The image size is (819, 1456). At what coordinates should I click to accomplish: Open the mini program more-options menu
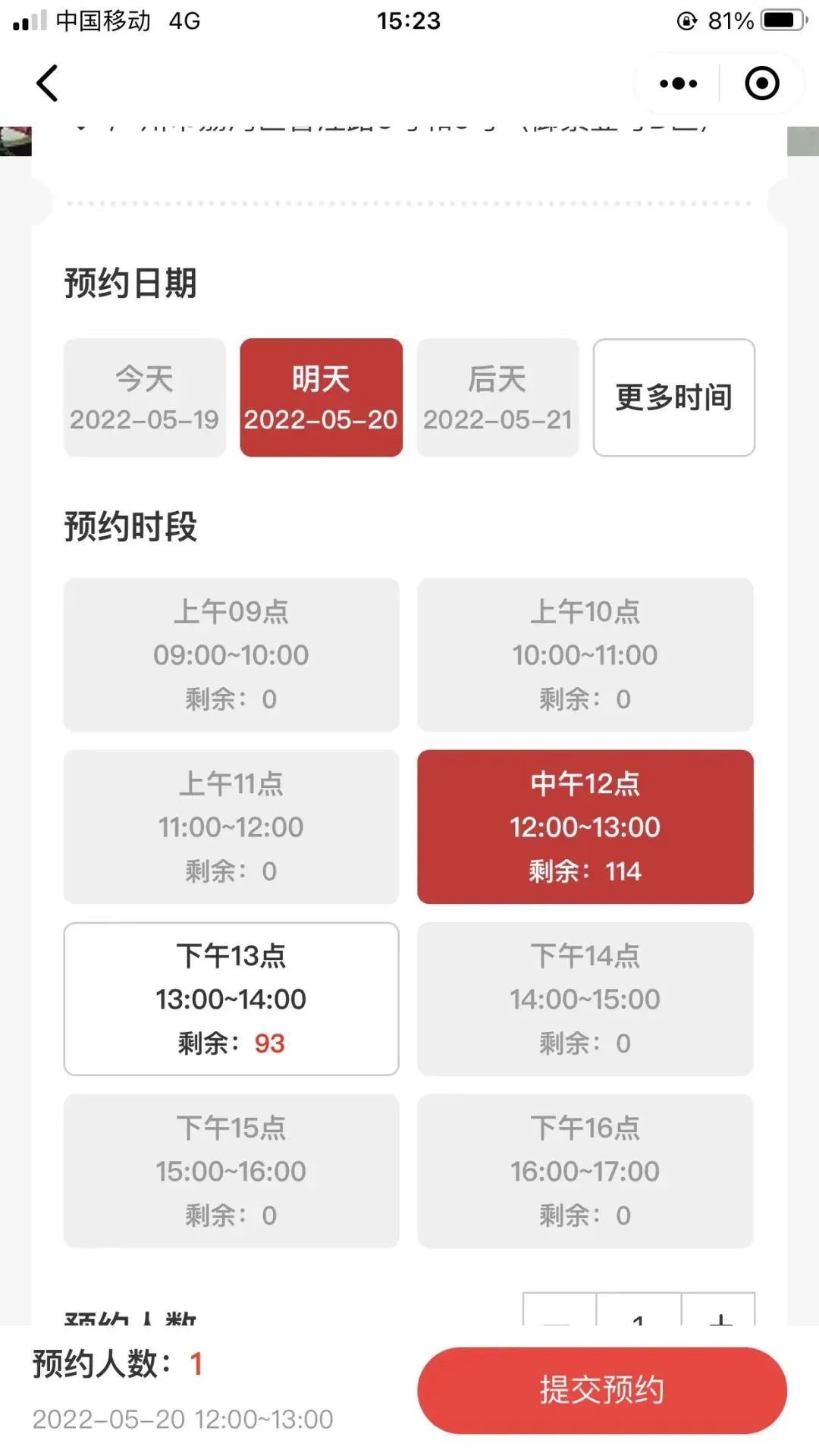pos(678,83)
